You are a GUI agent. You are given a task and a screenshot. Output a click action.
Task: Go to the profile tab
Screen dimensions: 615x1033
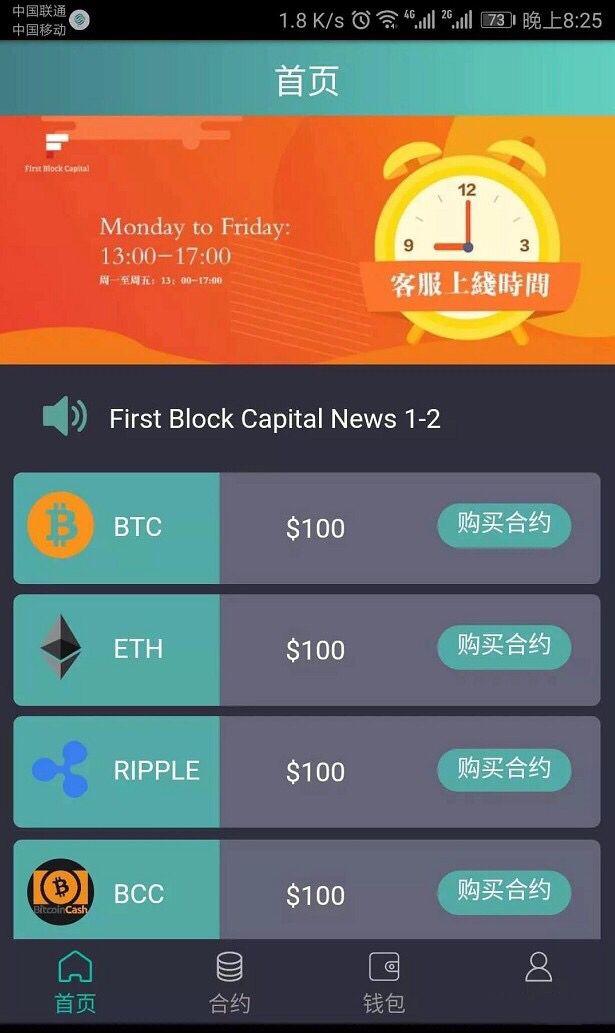coord(538,968)
